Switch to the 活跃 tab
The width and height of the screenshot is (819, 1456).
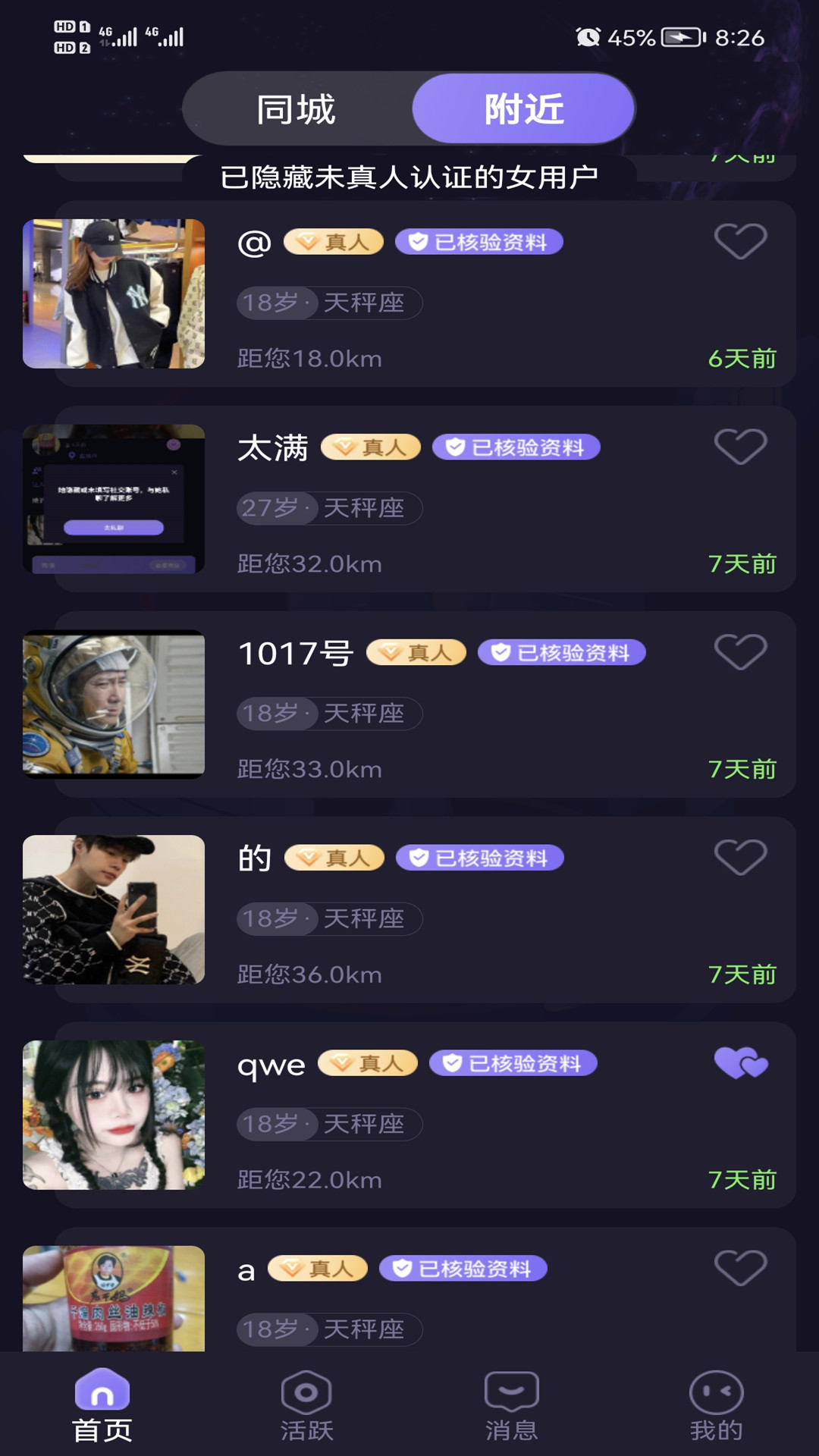point(306,1405)
